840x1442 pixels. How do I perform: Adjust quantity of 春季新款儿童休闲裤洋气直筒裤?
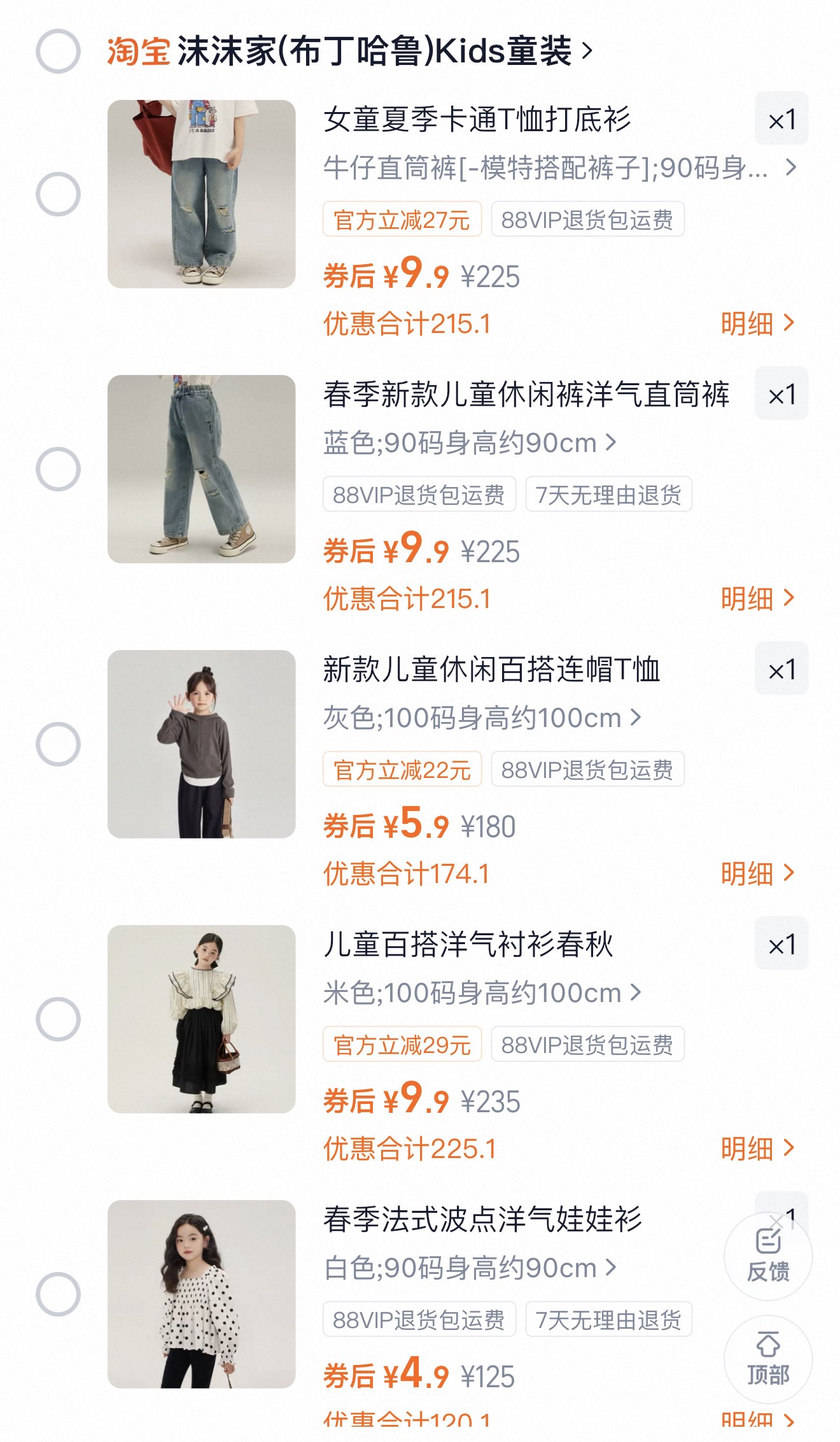781,394
